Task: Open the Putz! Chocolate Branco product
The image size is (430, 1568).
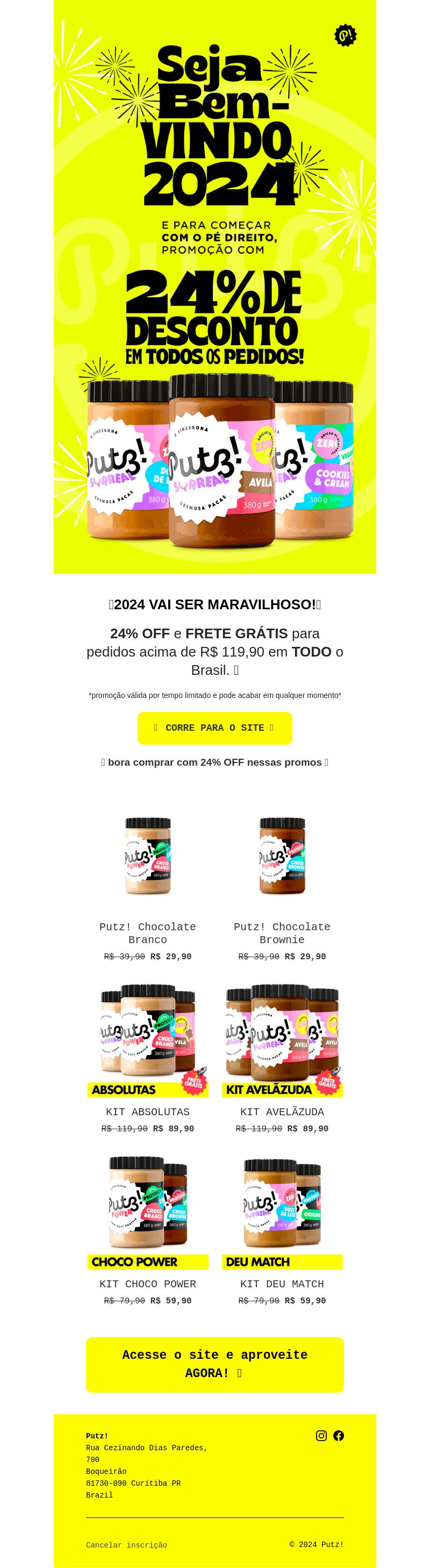Action: [x=148, y=855]
